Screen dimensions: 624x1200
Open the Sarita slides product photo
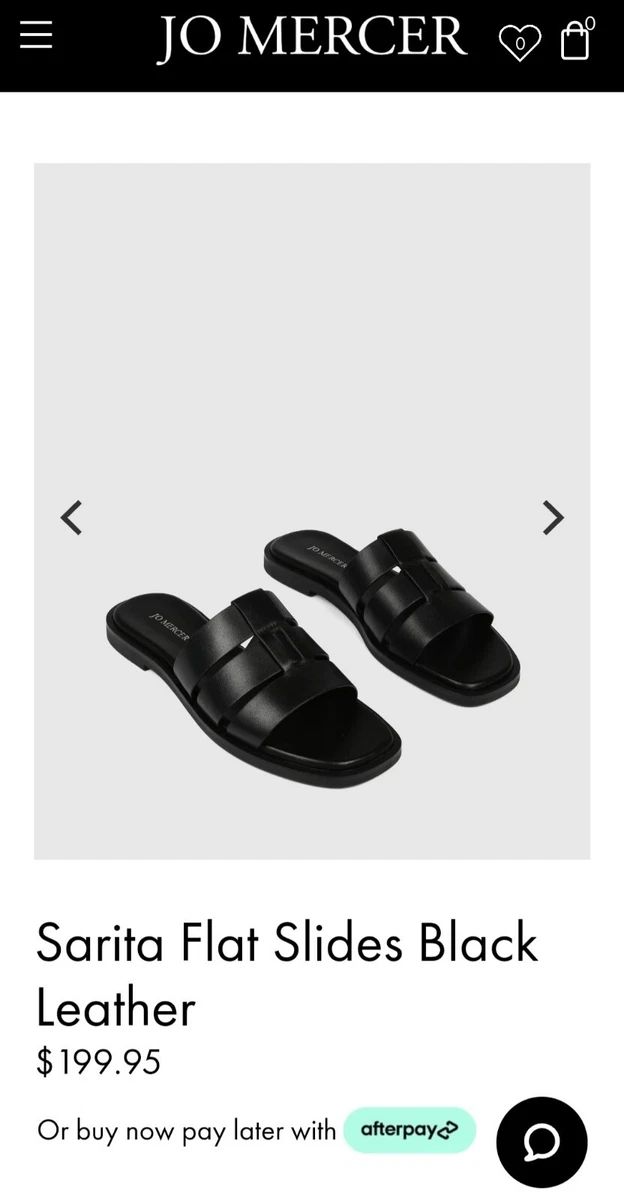312,511
